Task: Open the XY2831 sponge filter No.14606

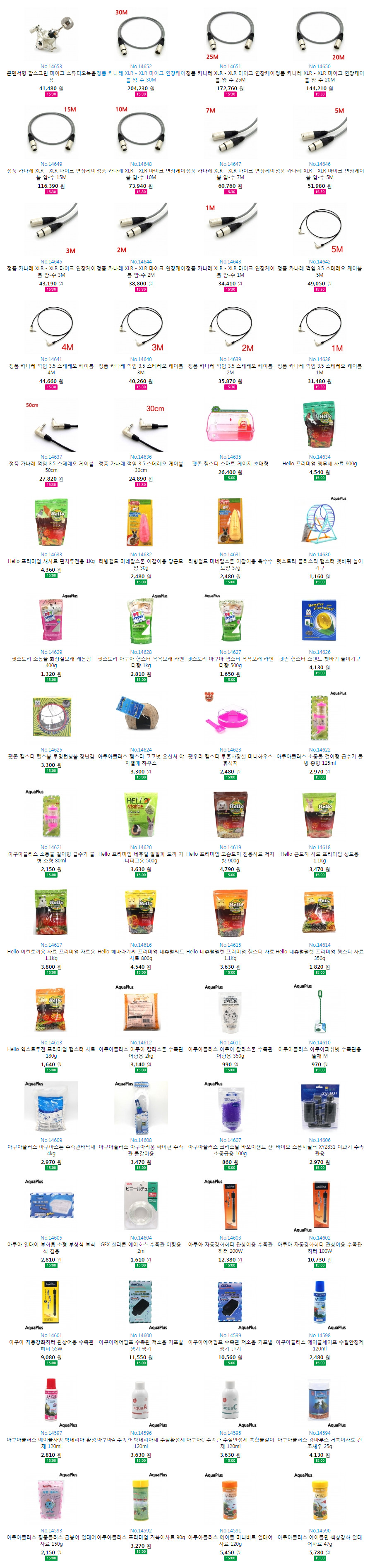Action: (x=320, y=1108)
